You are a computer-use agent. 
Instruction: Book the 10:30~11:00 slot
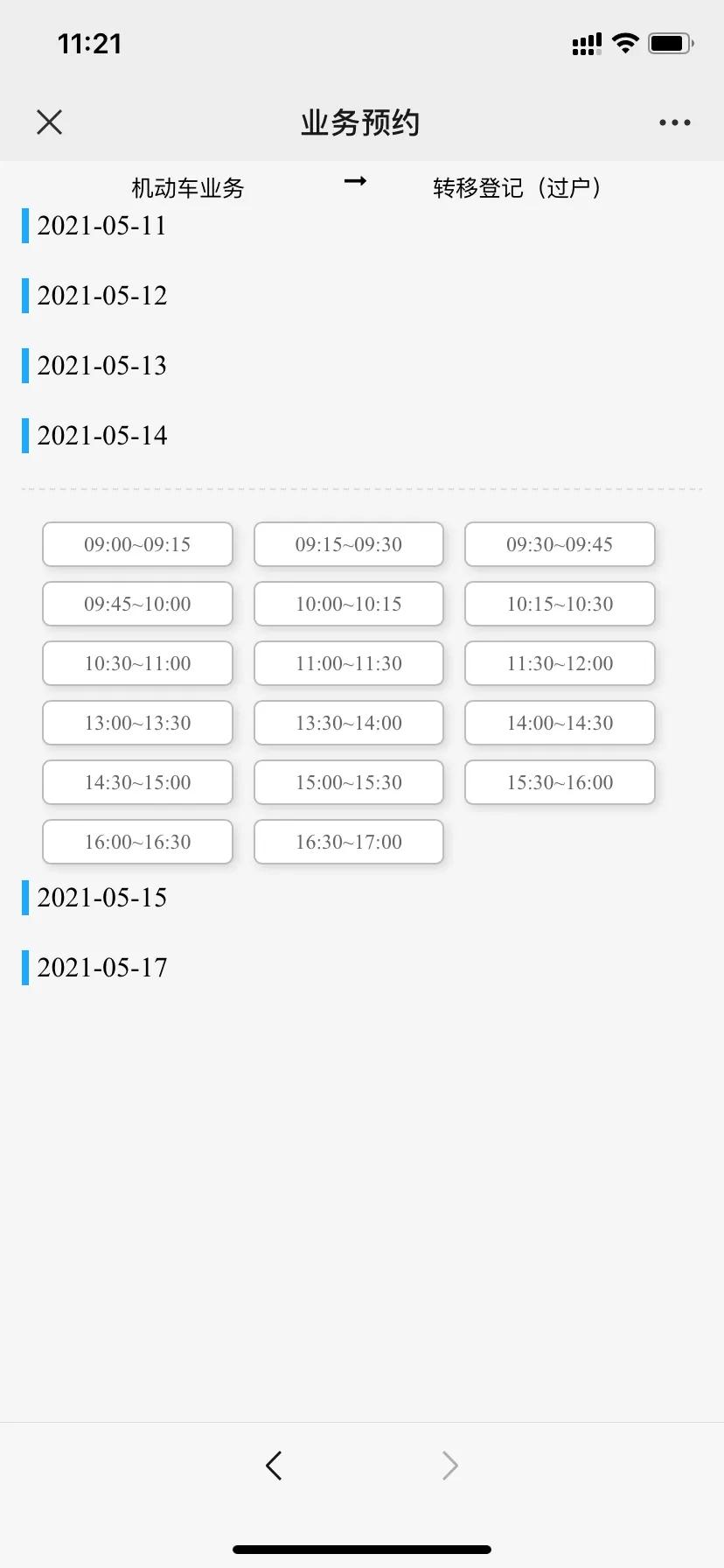pyautogui.click(x=137, y=663)
